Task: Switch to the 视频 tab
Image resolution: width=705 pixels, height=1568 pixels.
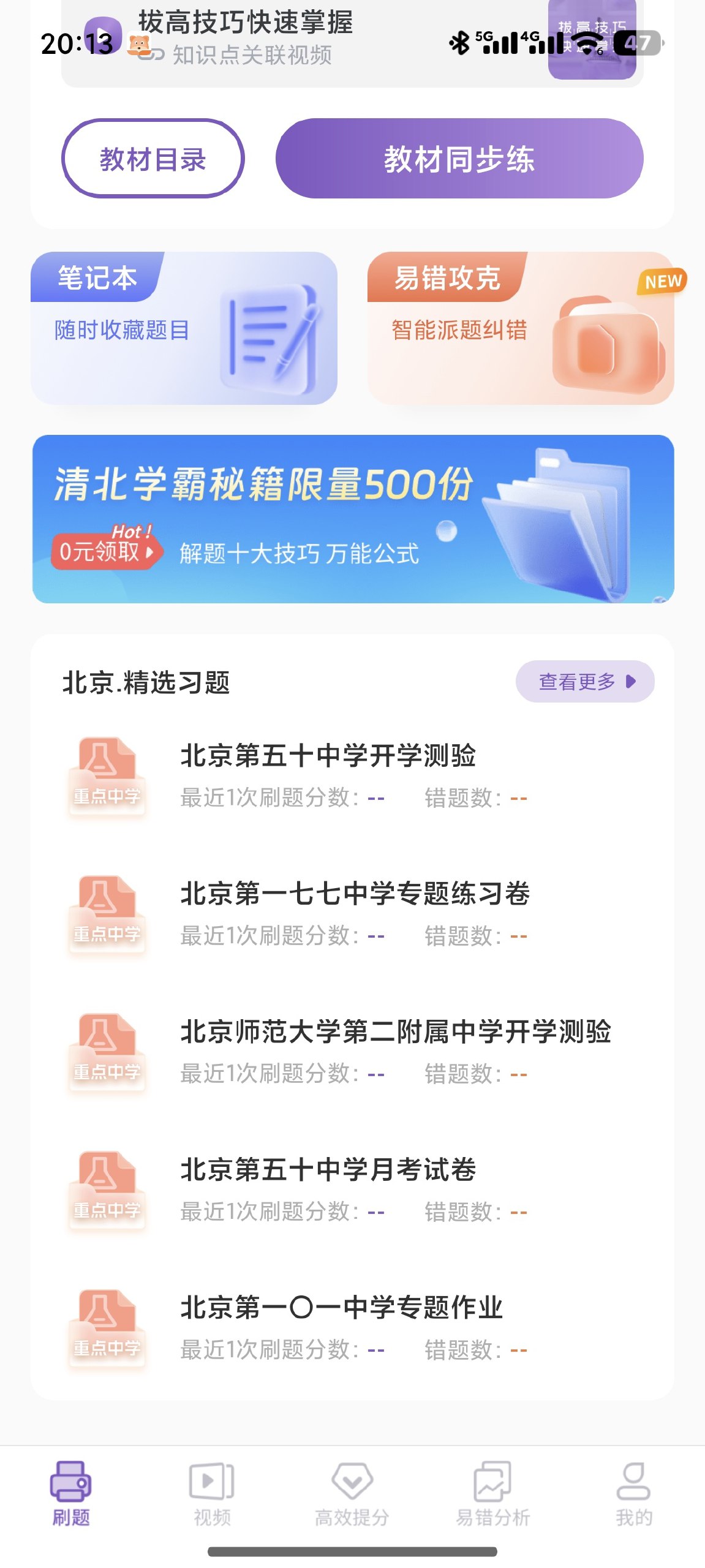Action: 212,1493
